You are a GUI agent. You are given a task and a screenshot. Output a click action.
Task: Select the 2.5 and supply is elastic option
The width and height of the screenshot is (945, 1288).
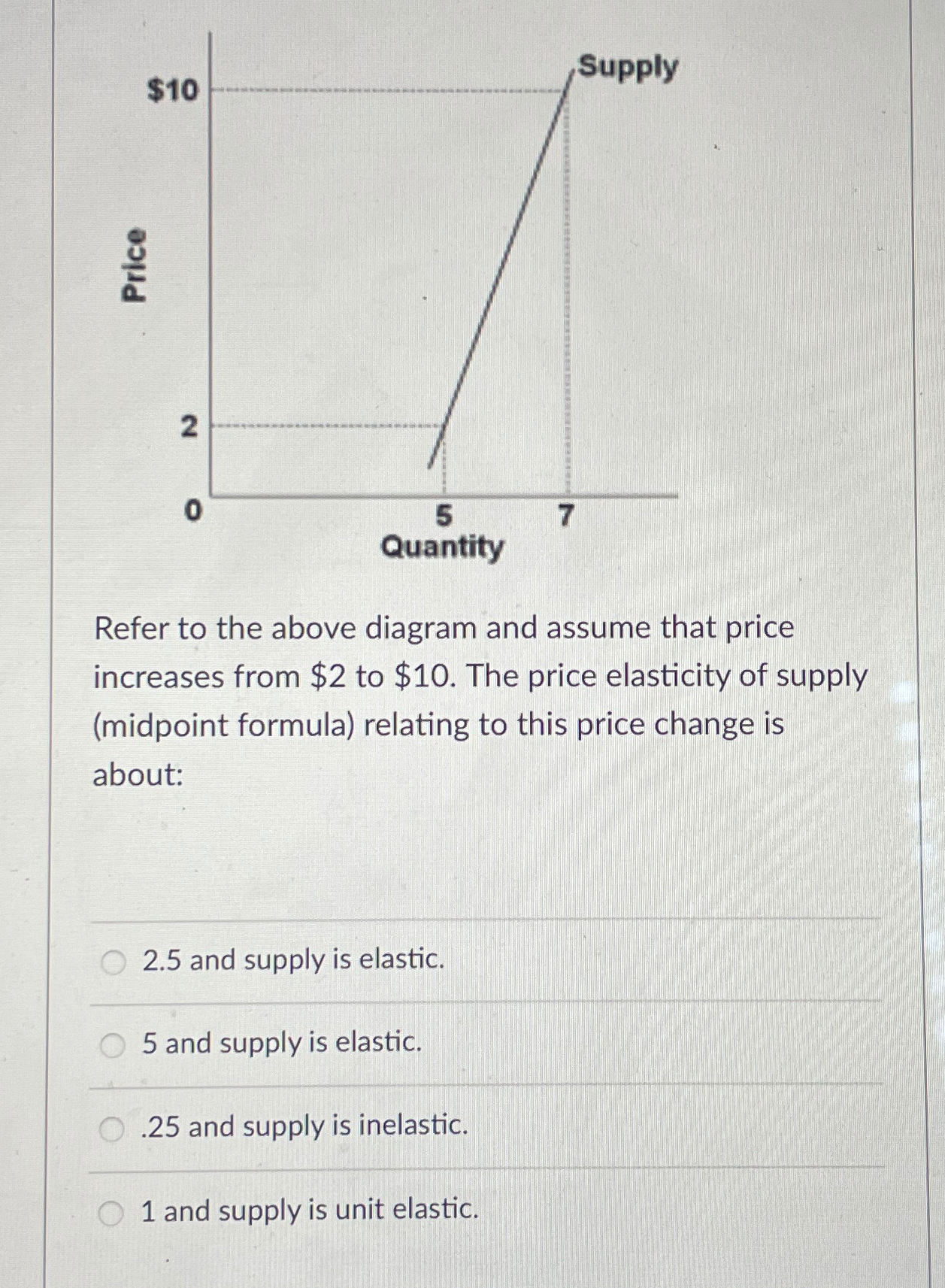pos(114,962)
